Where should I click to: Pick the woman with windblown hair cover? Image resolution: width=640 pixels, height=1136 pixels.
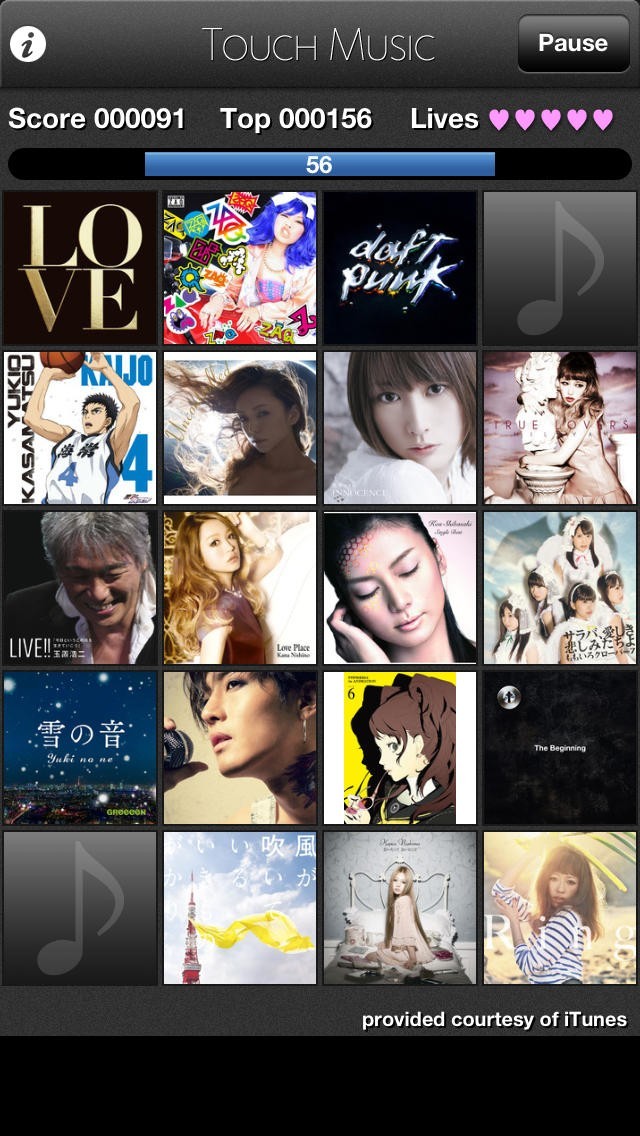point(240,428)
